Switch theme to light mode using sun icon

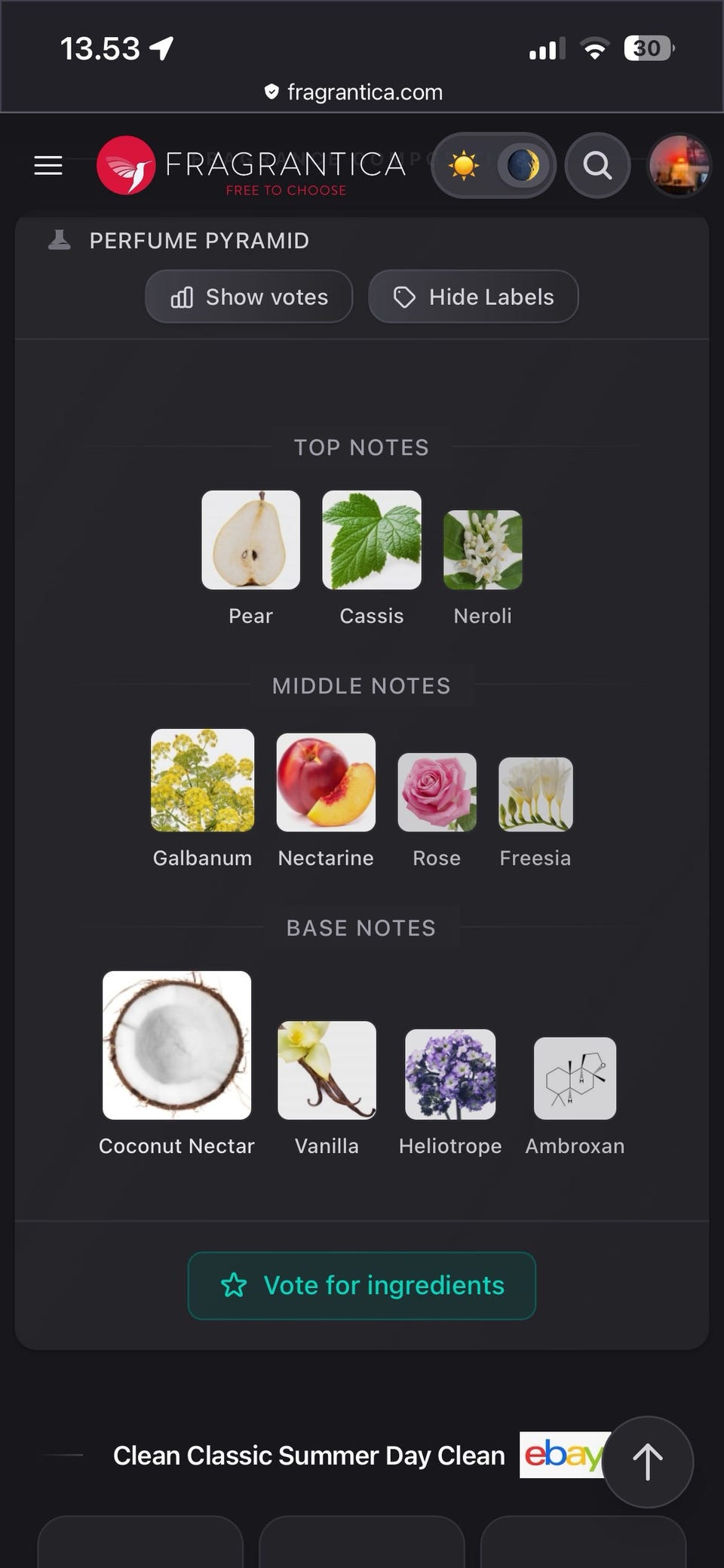pyautogui.click(x=465, y=165)
